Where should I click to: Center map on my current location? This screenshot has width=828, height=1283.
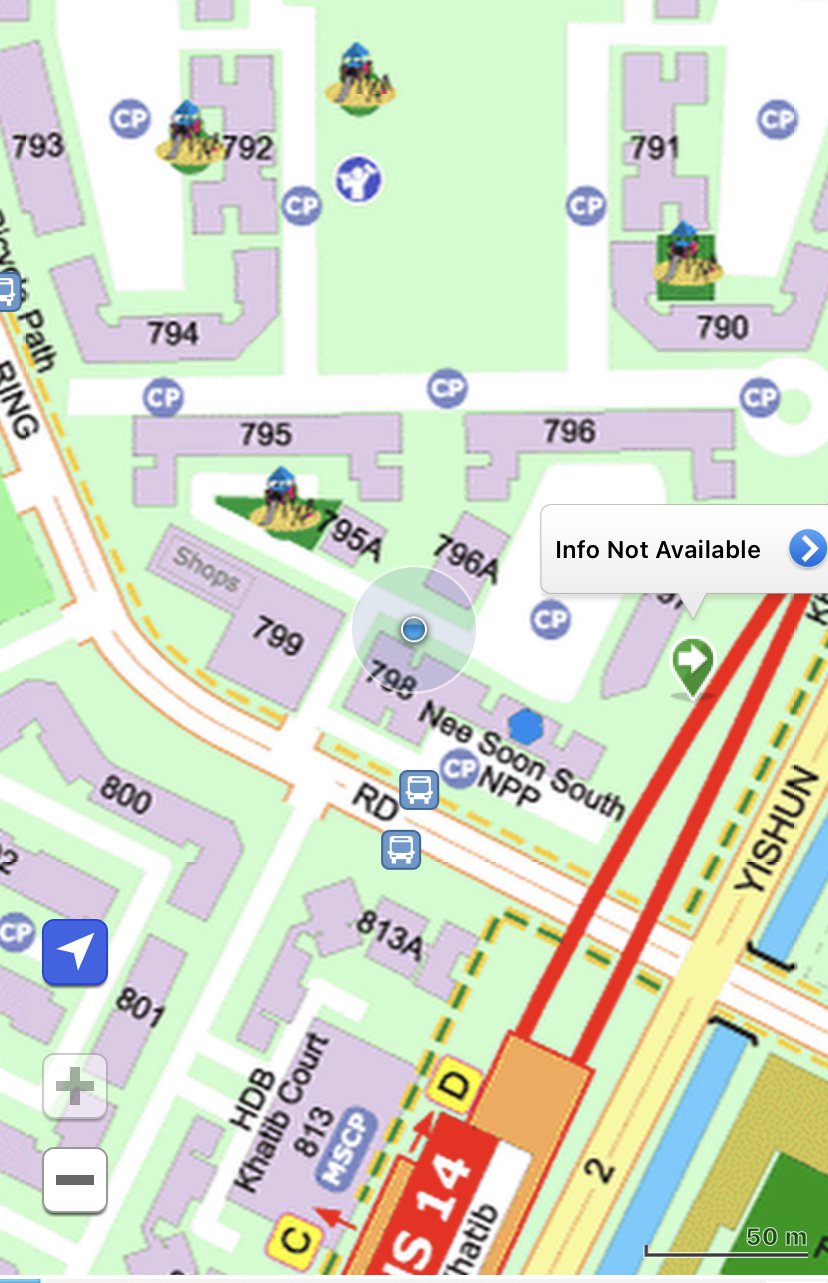75,952
